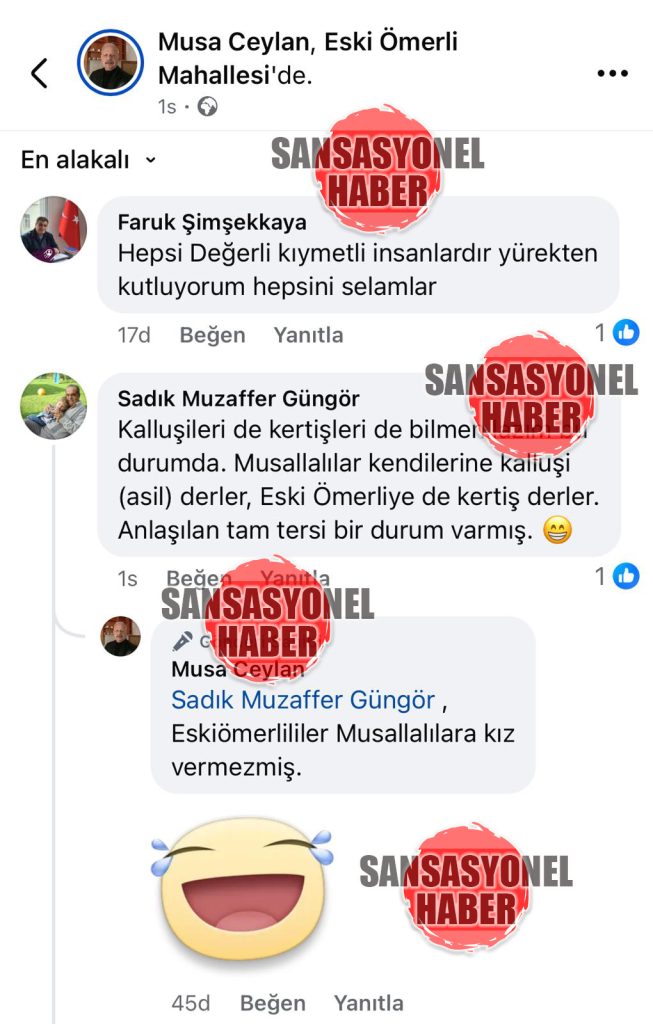Open Faruk Şimşekkaya's profile from his name
Image resolution: width=653 pixels, height=1024 pixels.
(212, 222)
